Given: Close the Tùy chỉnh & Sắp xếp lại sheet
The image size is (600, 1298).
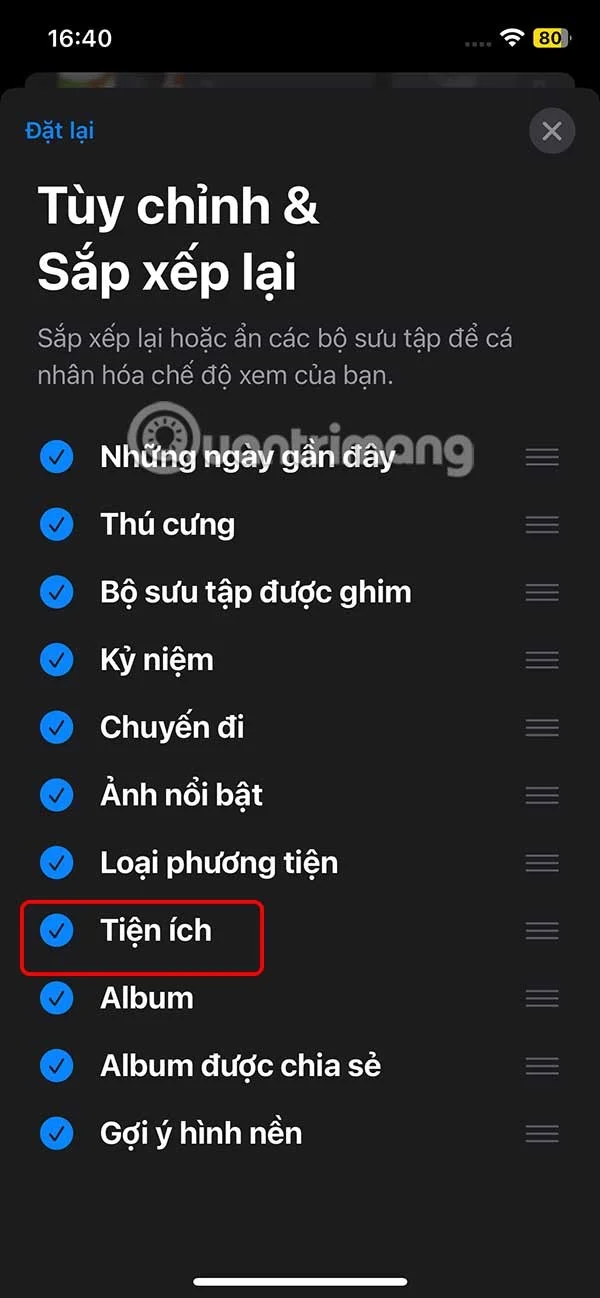Looking at the screenshot, I should point(552,131).
